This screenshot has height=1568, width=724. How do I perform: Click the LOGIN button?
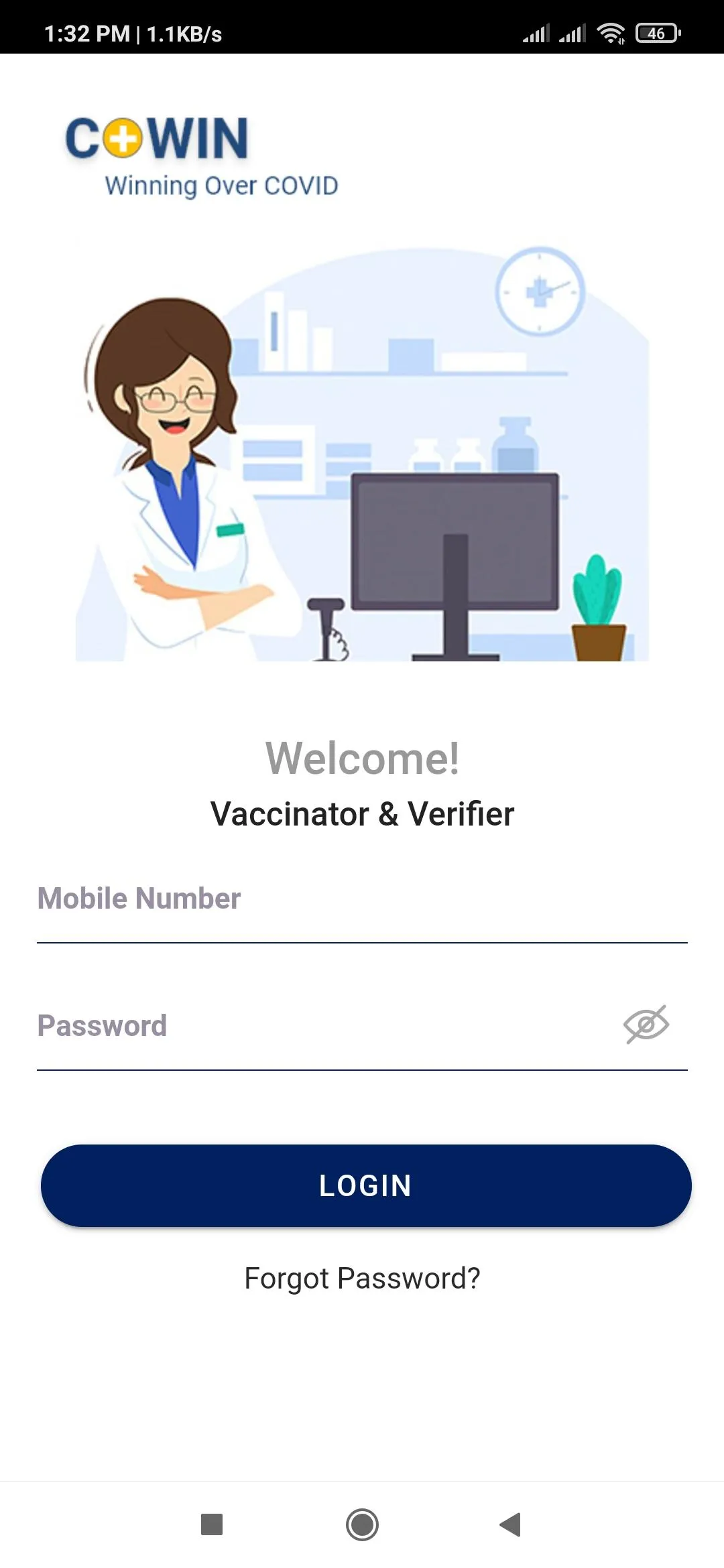(362, 1185)
